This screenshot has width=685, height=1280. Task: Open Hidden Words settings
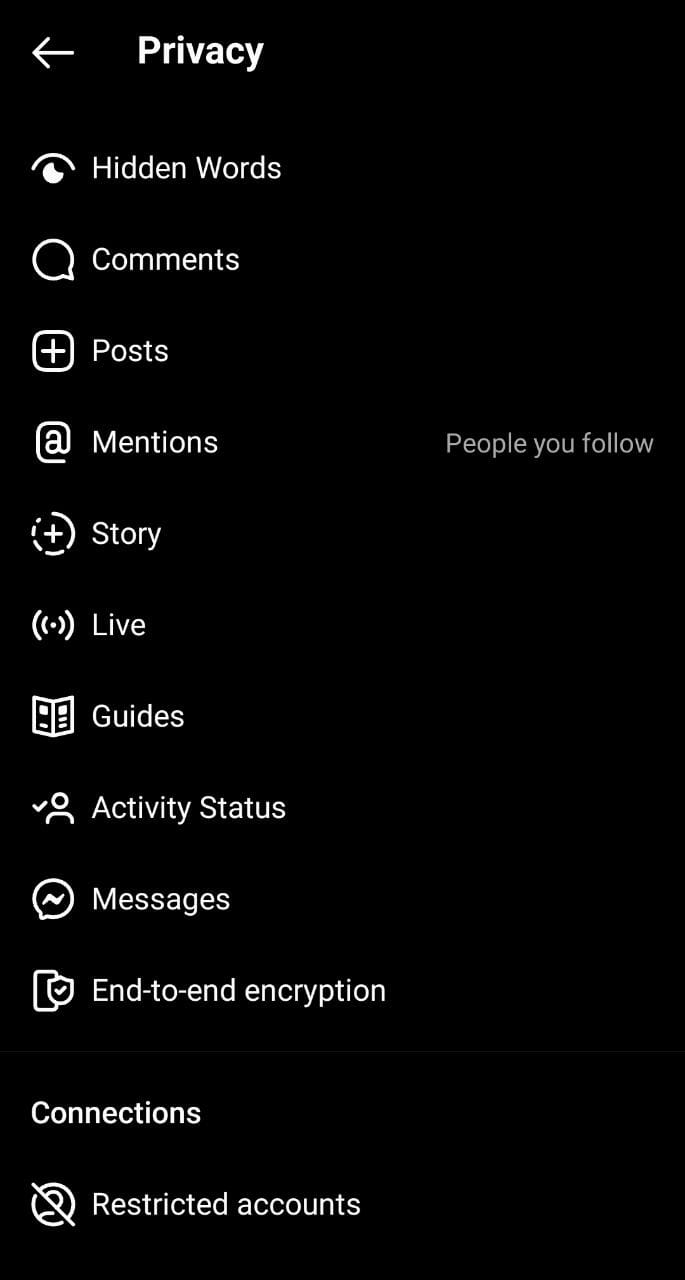click(x=186, y=168)
